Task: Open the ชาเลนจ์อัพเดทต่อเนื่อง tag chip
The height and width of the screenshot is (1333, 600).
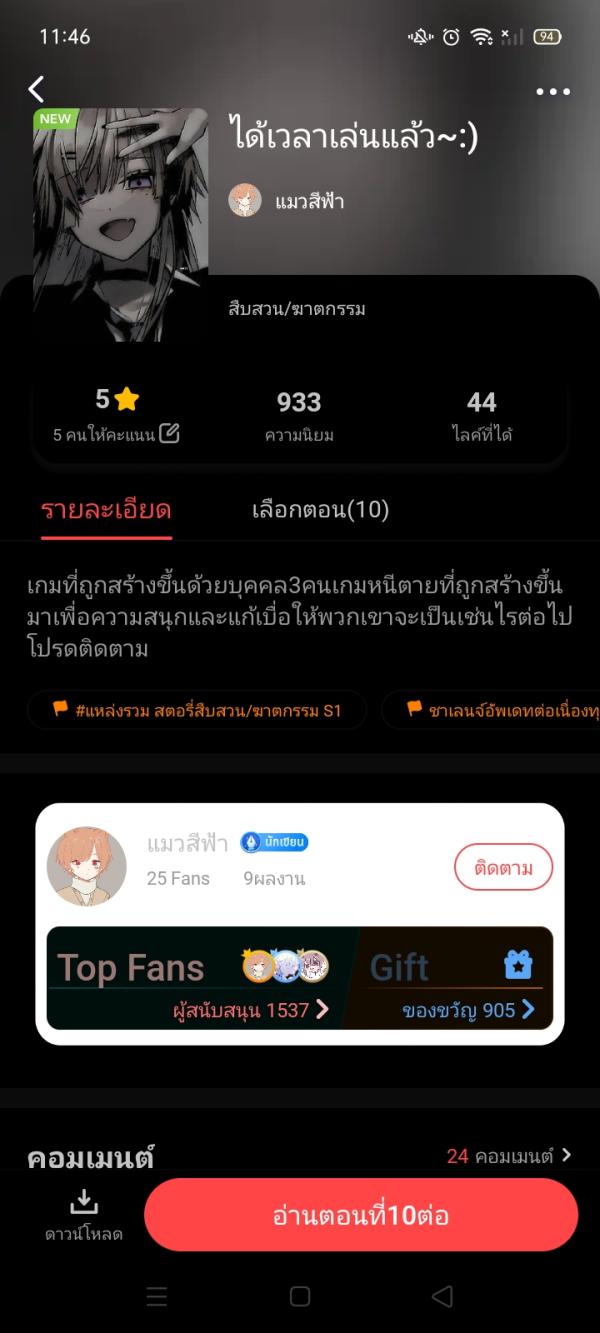Action: pyautogui.click(x=500, y=710)
